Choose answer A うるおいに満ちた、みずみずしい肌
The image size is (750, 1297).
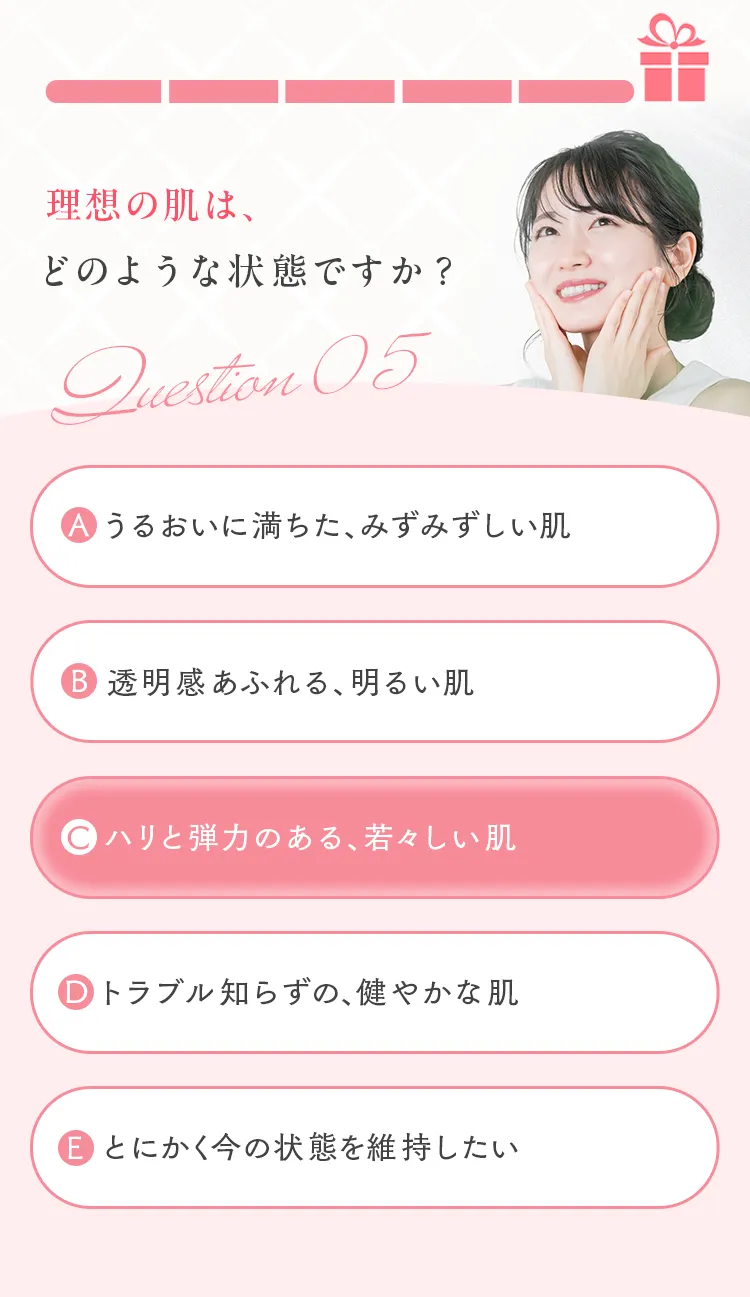[x=374, y=526]
